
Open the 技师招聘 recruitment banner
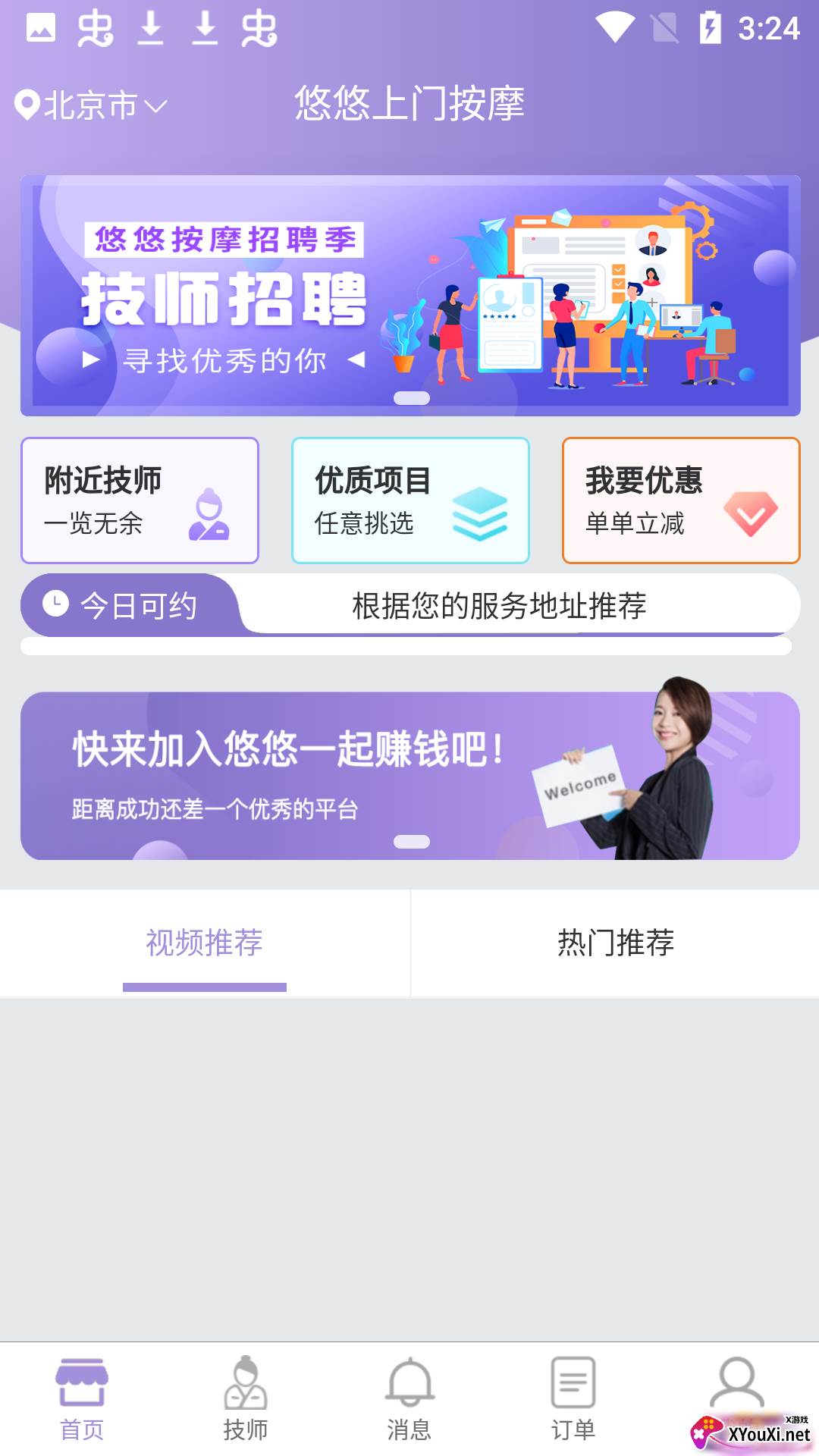(410, 296)
